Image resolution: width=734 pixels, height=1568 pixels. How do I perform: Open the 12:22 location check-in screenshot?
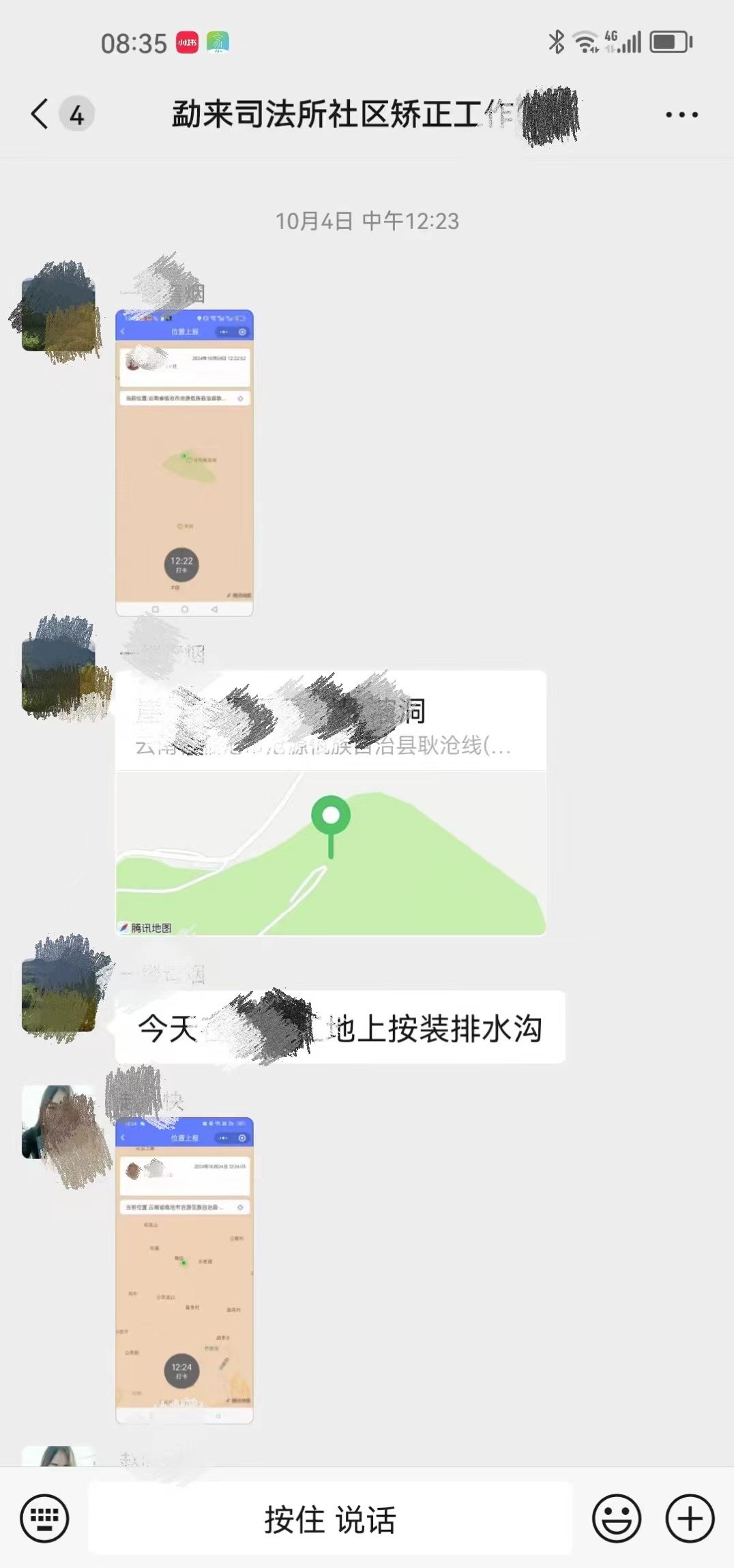click(184, 464)
